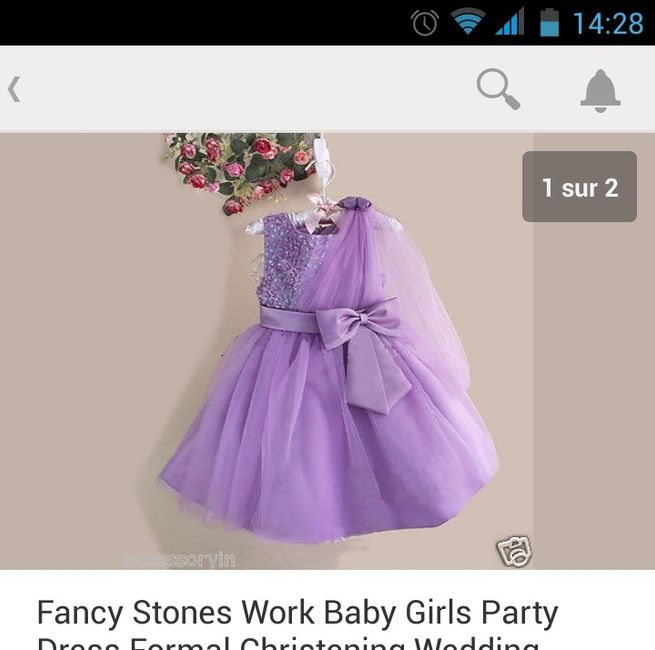Open the notifications bell
Viewport: 655px width, 650px height.
pyautogui.click(x=600, y=90)
